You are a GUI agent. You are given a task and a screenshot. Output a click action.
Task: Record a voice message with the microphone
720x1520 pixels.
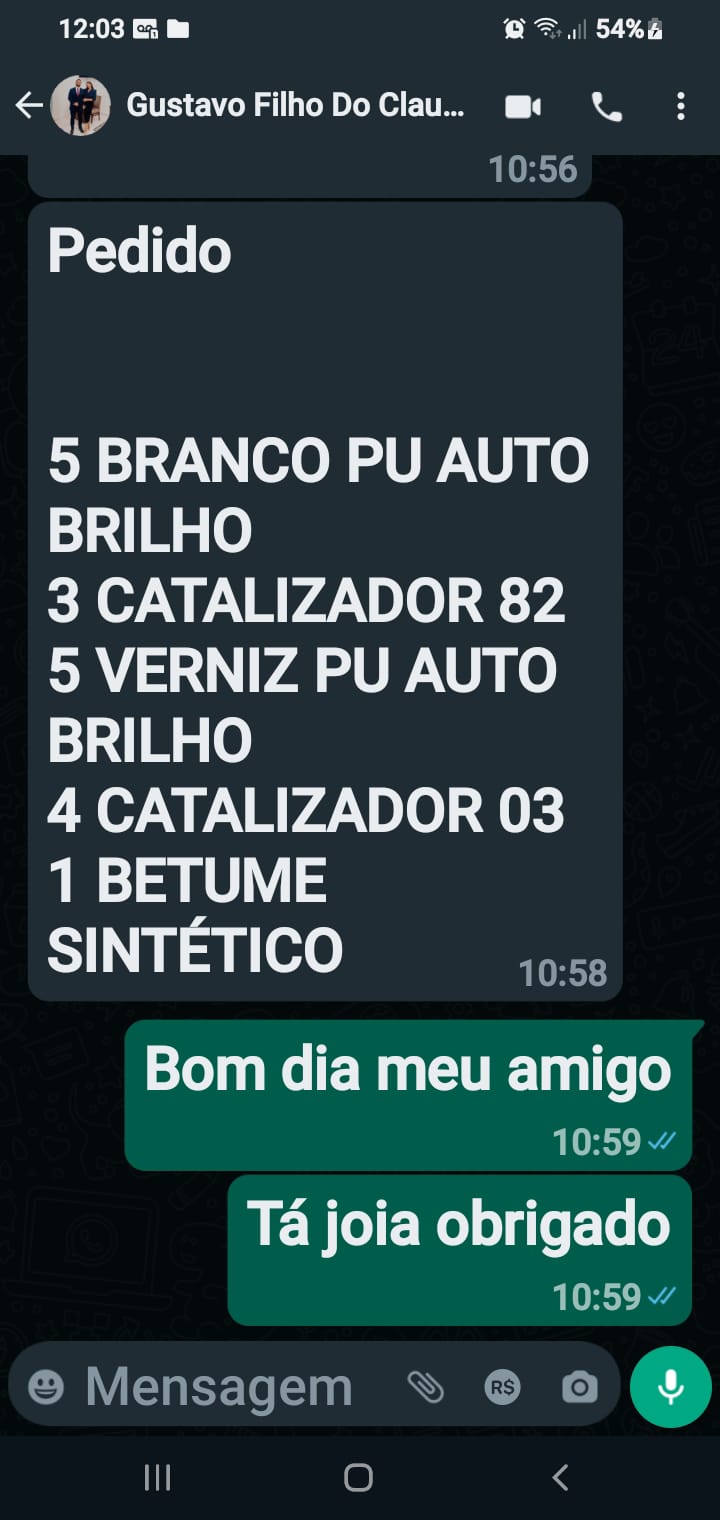point(670,1387)
